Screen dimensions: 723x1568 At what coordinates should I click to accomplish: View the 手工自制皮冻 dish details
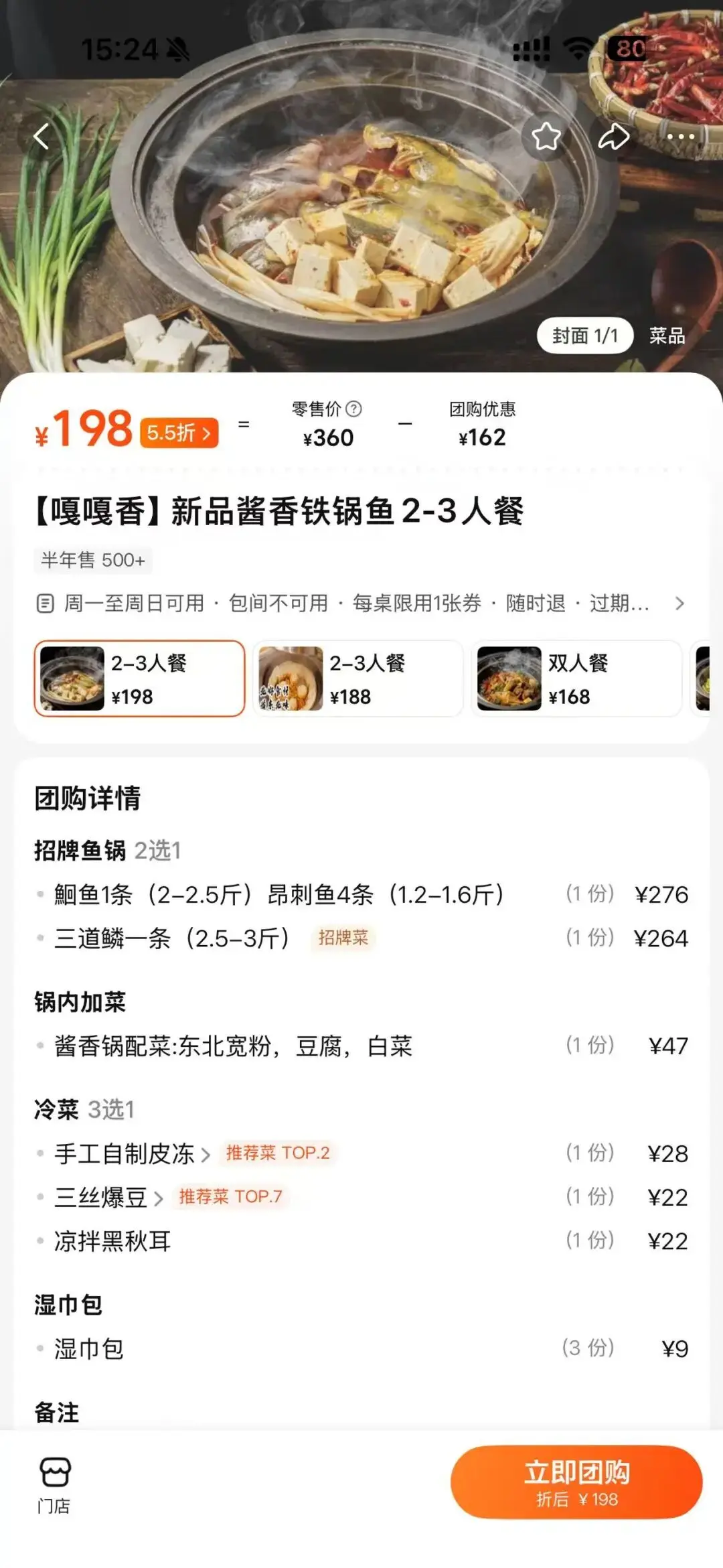coord(133,1153)
